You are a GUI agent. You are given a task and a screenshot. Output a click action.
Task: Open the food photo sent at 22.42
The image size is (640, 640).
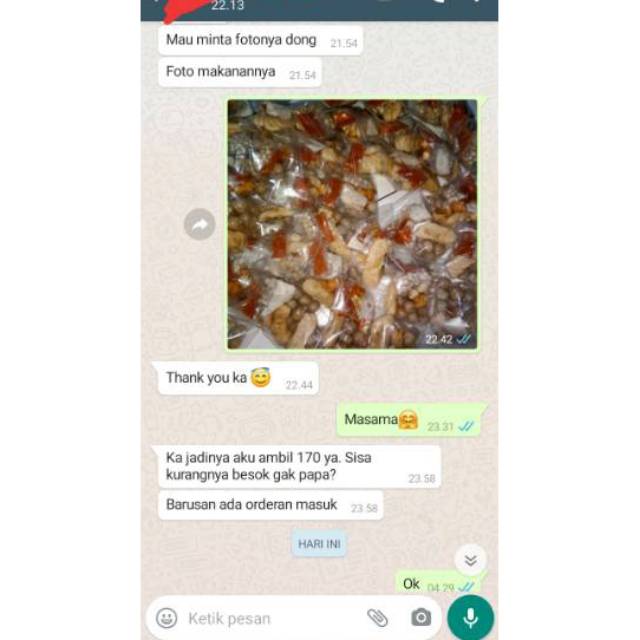(x=352, y=224)
